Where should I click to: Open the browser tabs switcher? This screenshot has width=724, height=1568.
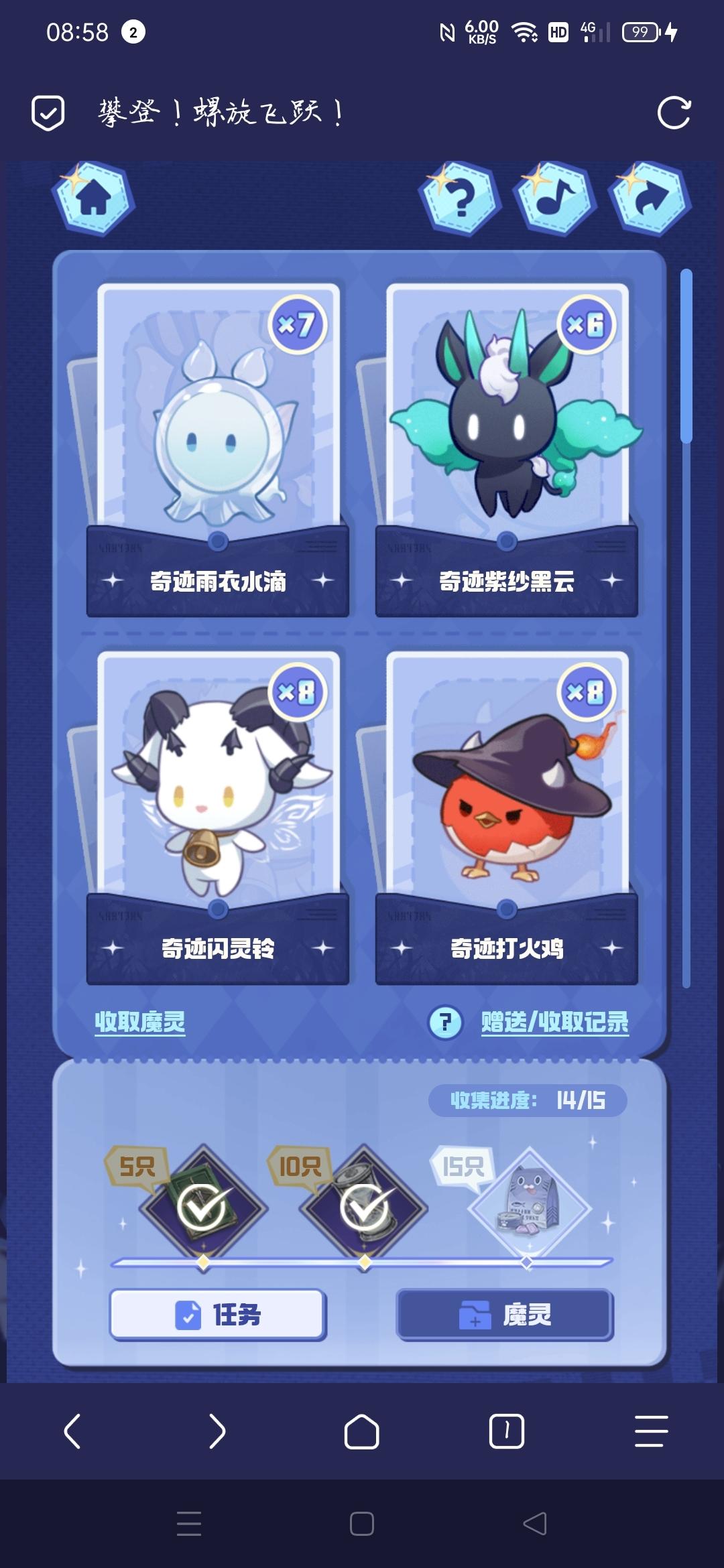coord(506,1431)
